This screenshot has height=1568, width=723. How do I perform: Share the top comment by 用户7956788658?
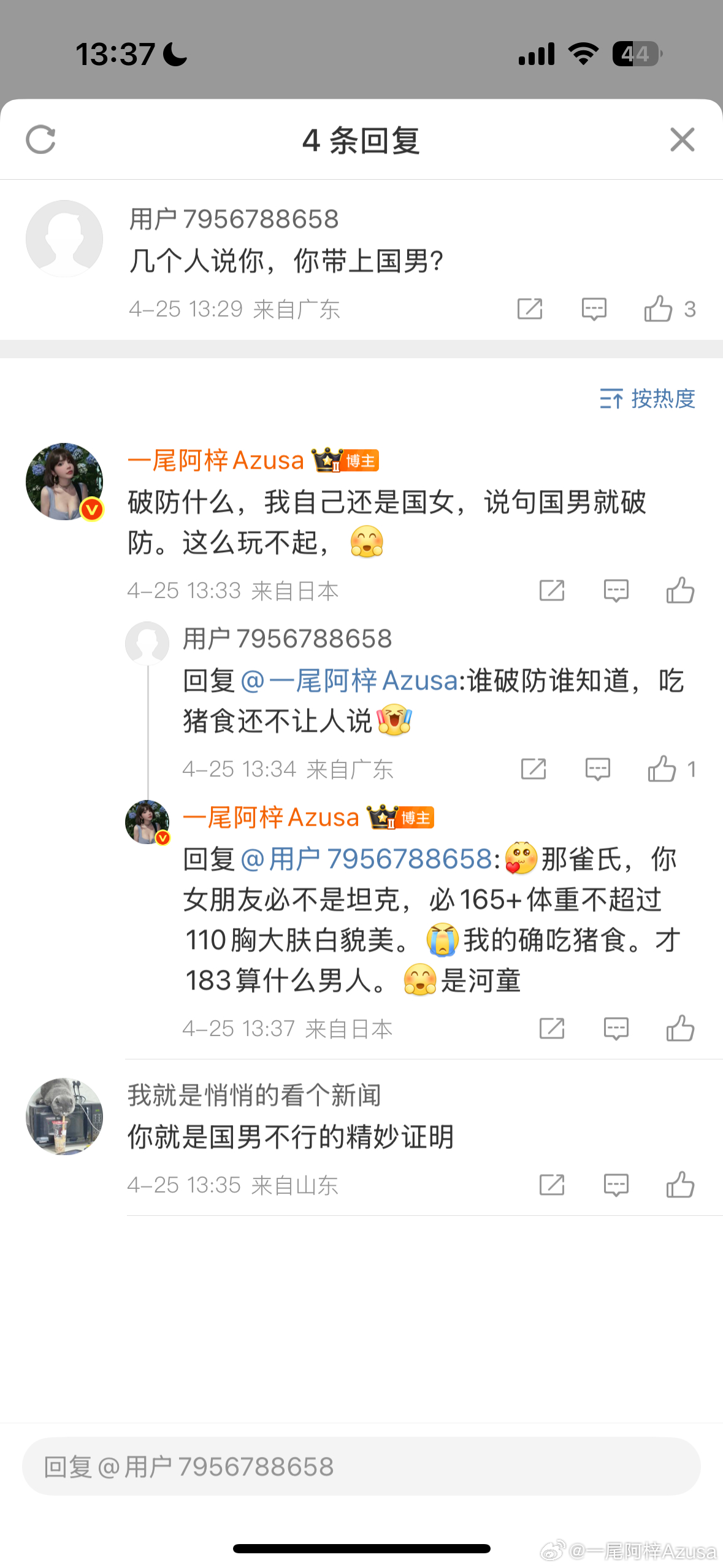[x=530, y=309]
